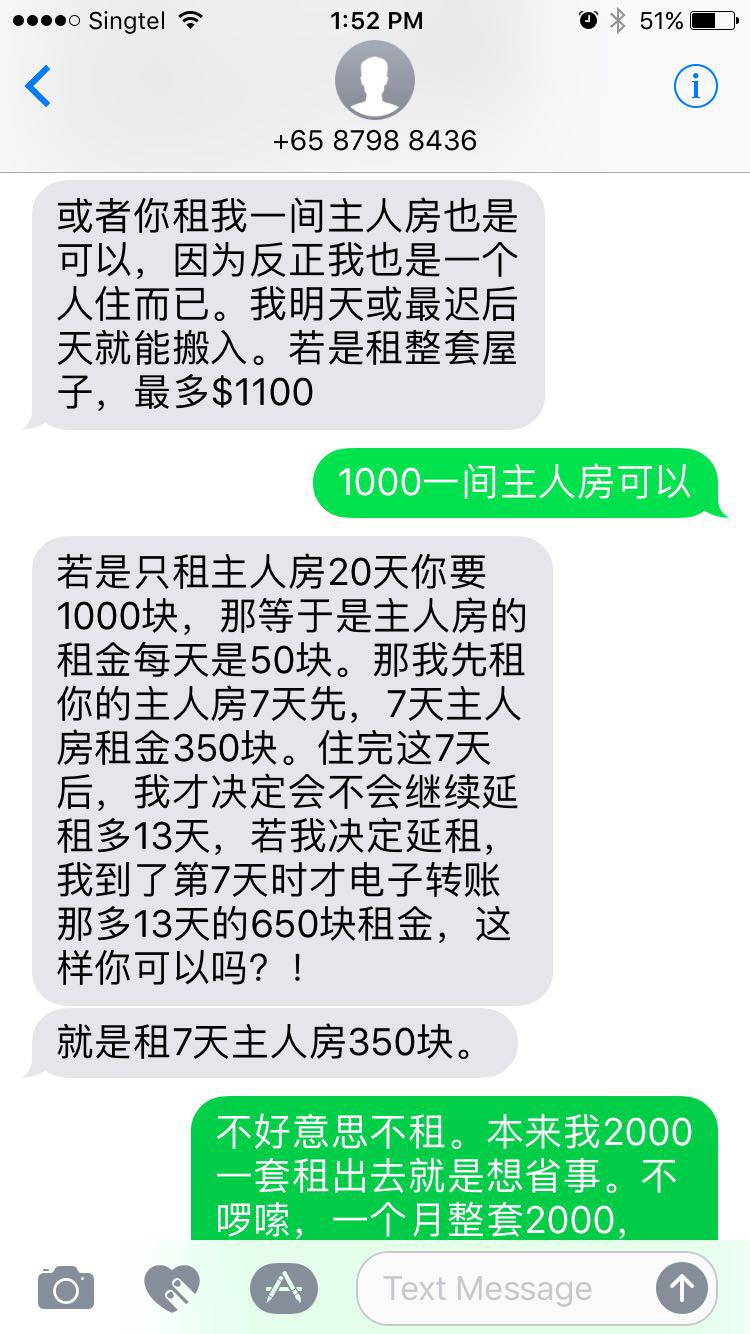Focus the Text Message input field
The image size is (750, 1334).
point(500,1288)
